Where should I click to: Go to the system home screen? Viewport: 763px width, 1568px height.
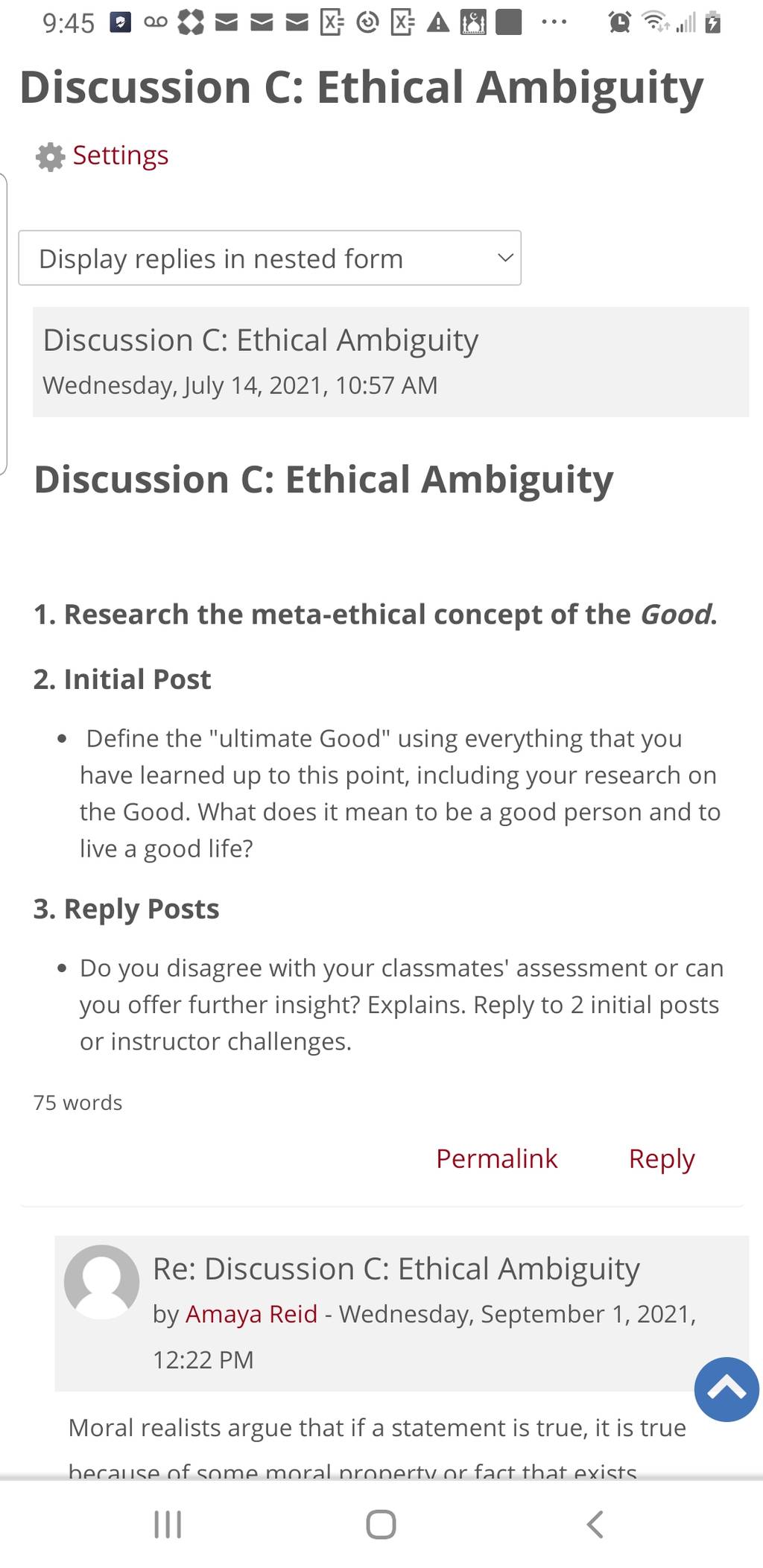[381, 1524]
